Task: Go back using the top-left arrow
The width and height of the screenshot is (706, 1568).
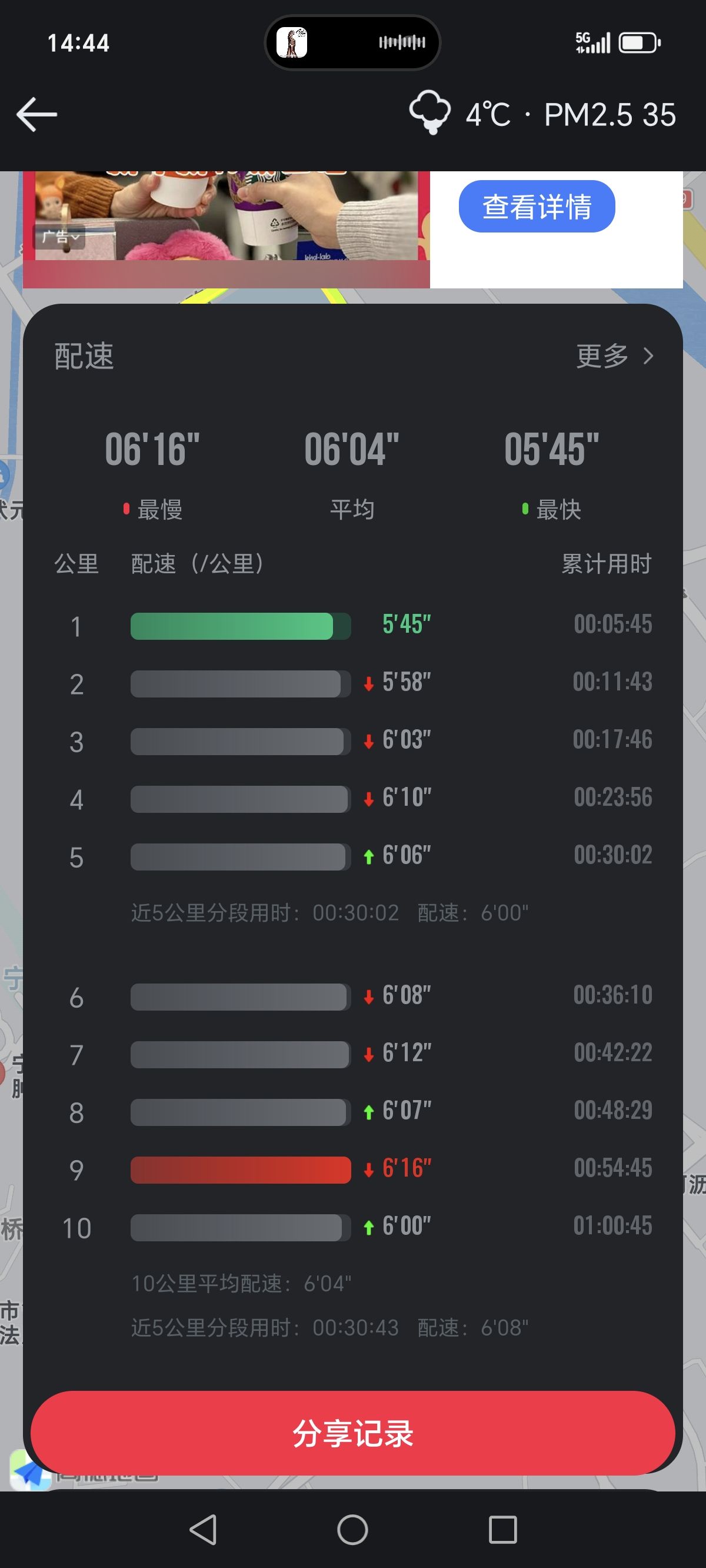Action: pos(36,114)
